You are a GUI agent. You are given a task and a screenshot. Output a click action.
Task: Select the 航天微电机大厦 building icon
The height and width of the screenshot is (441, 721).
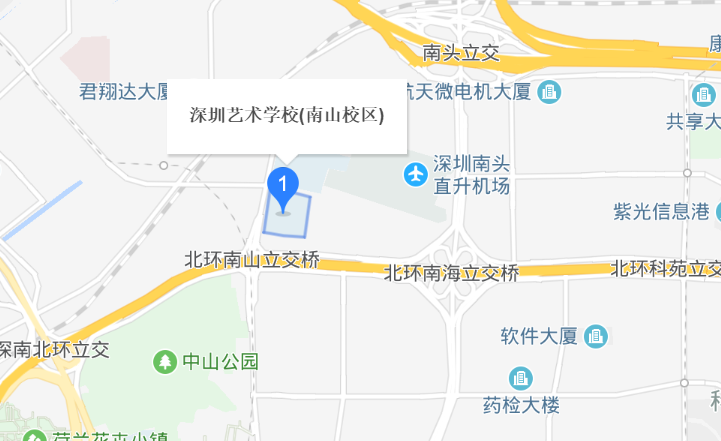(x=549, y=92)
